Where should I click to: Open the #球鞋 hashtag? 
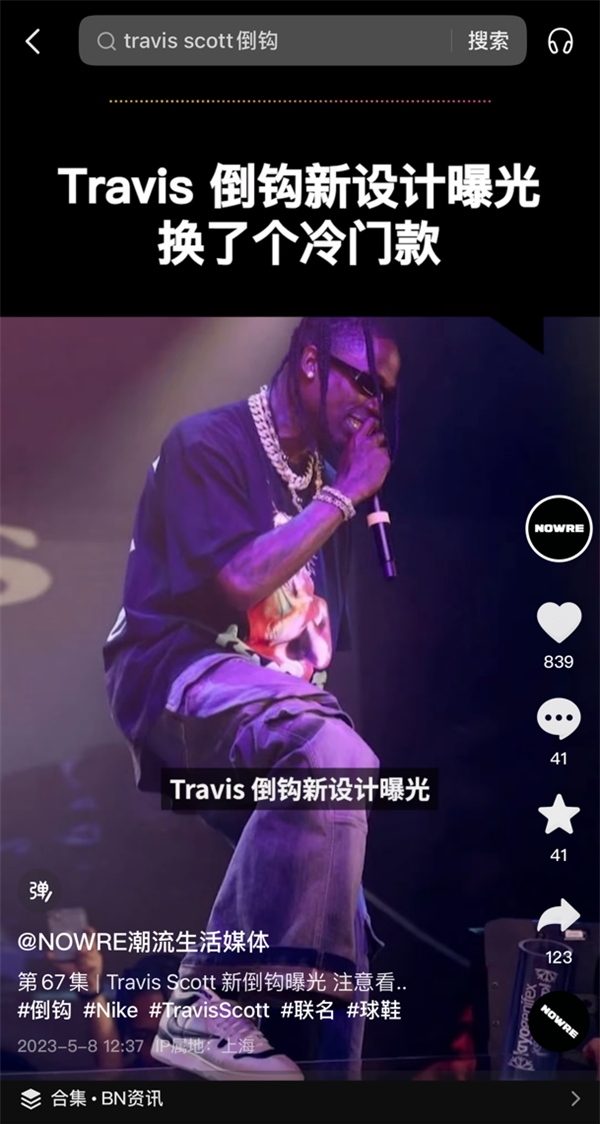373,1010
